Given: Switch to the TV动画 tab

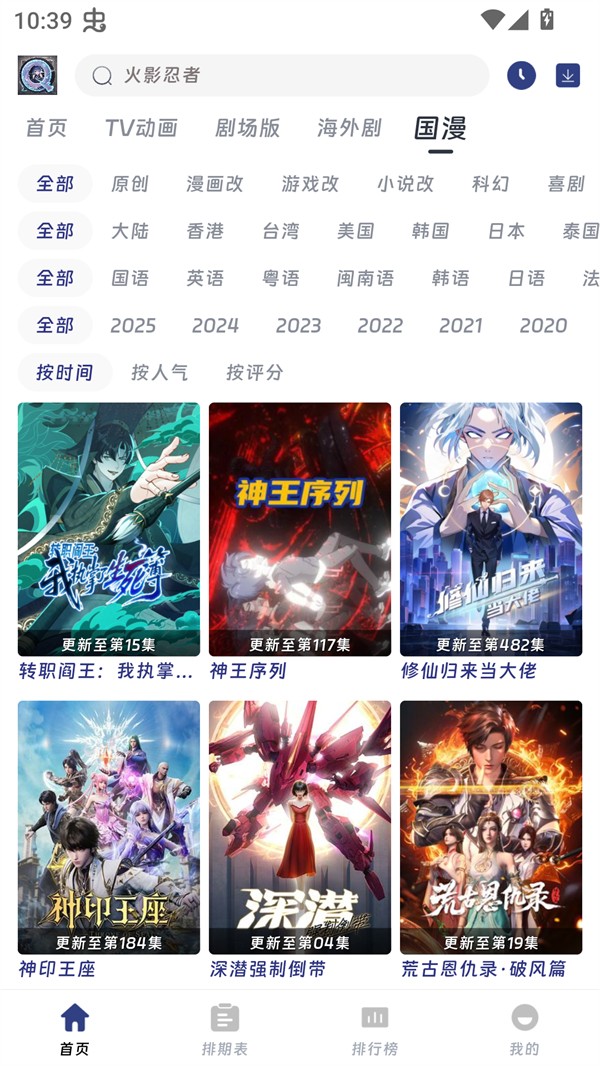Looking at the screenshot, I should coord(141,128).
